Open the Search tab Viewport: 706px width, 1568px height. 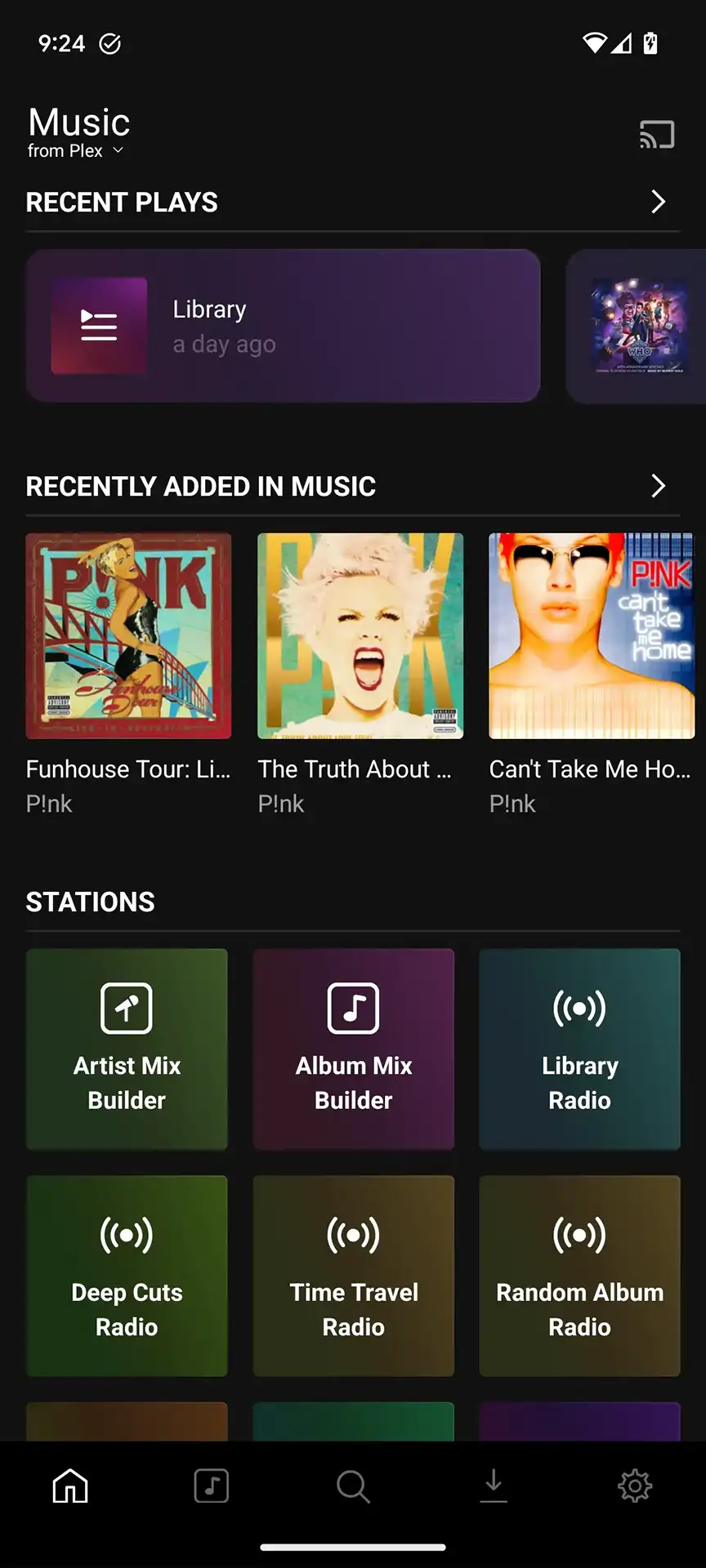(x=353, y=1486)
